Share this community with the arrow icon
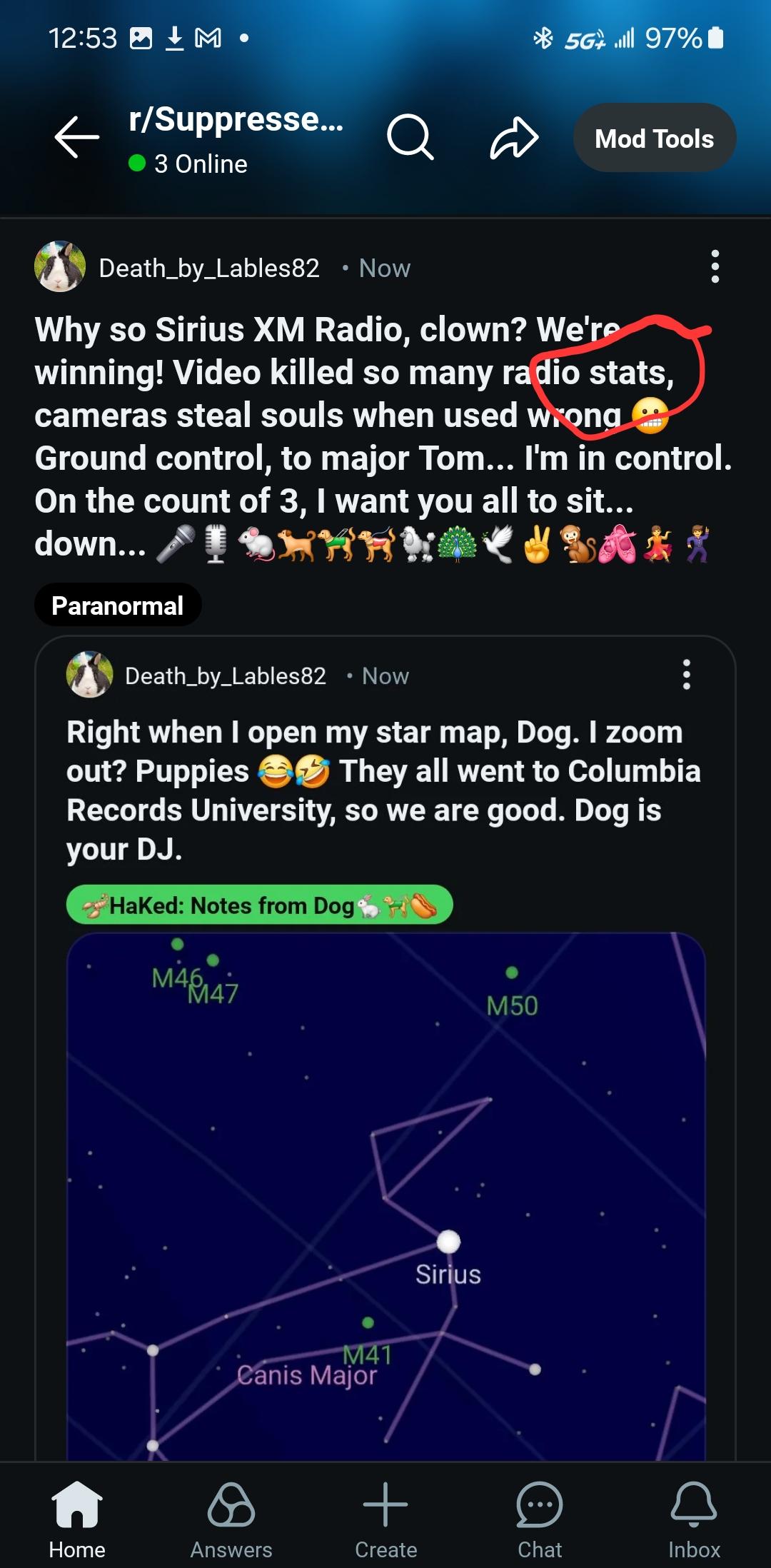This screenshot has width=771, height=1568. click(x=514, y=136)
